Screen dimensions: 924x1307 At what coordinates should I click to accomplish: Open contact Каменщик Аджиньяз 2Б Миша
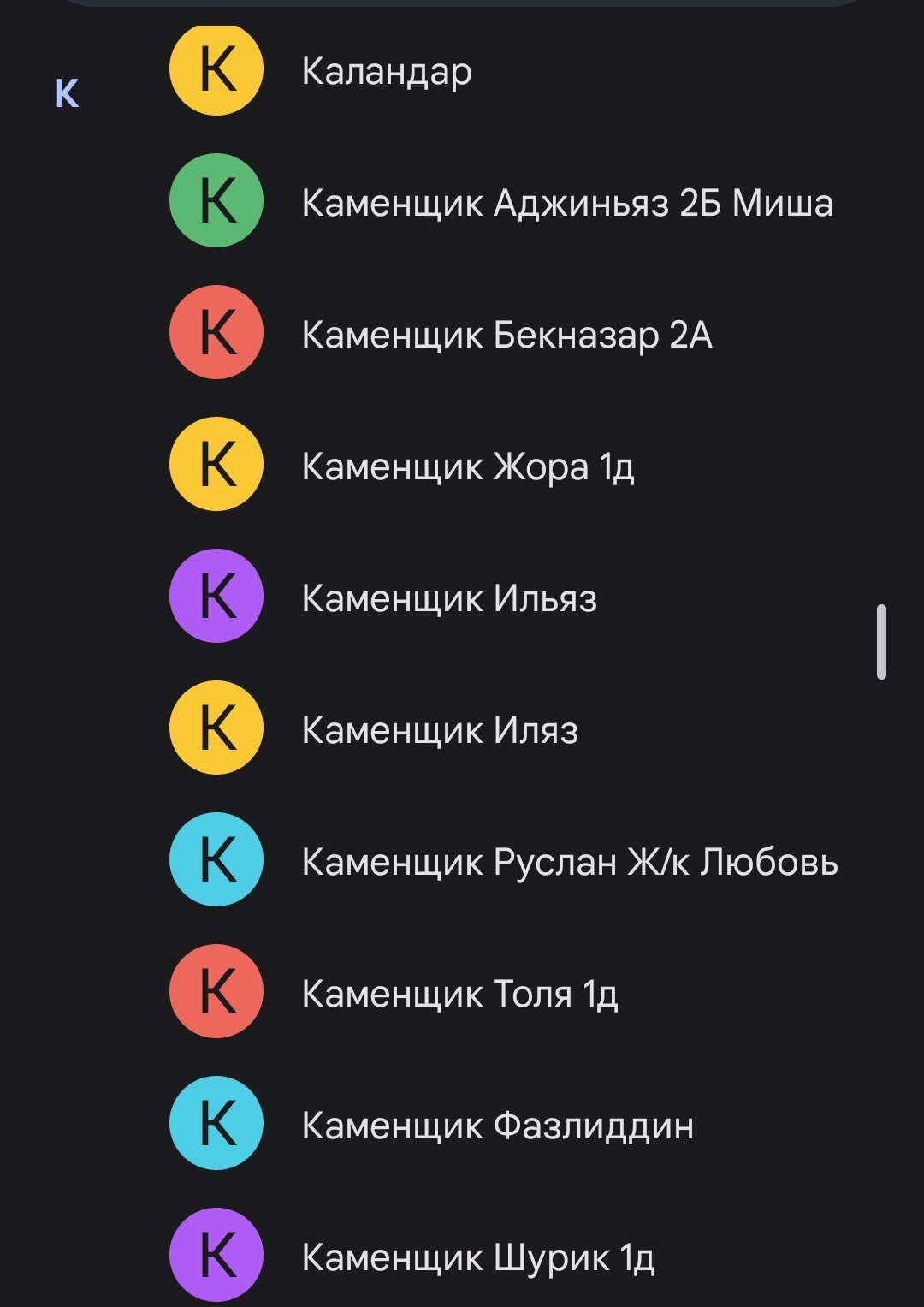pos(566,204)
